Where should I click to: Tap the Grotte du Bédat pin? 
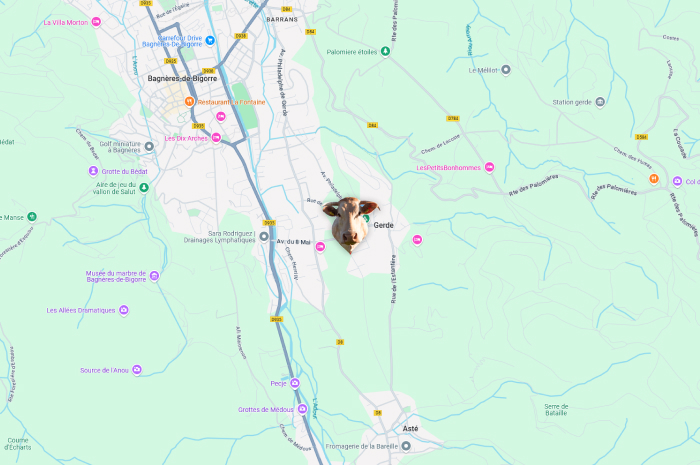point(92,171)
